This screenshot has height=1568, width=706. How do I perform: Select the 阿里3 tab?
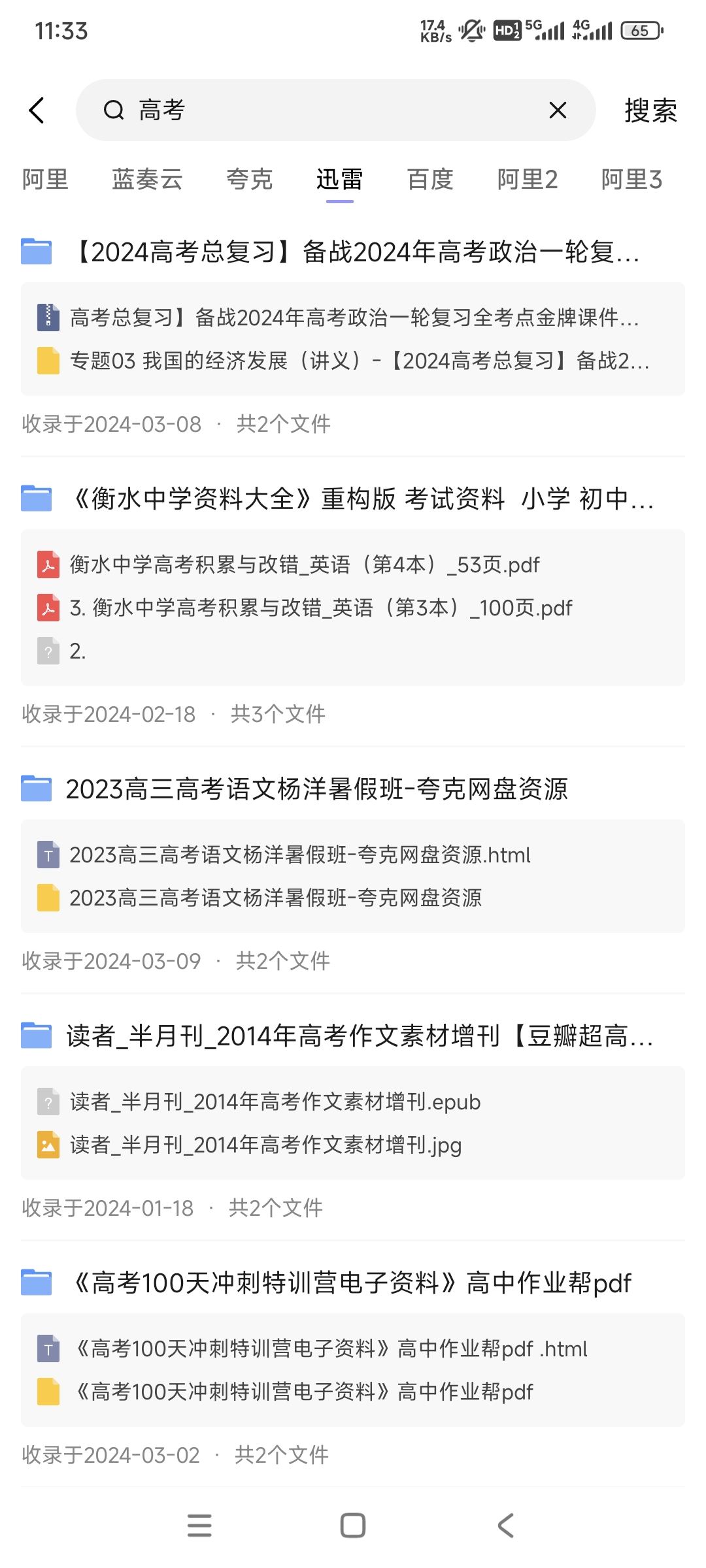coord(631,180)
